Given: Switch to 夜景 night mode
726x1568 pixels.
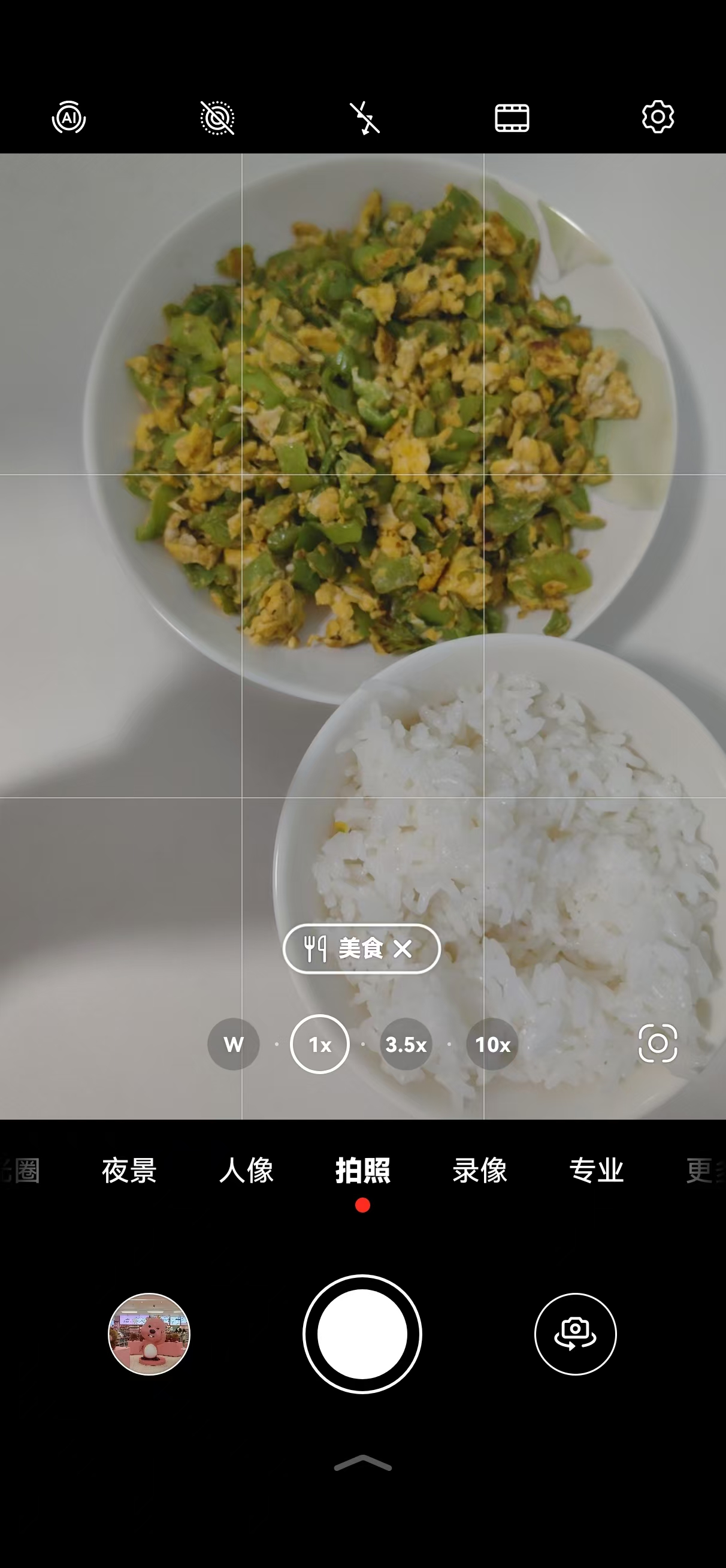Looking at the screenshot, I should pyautogui.click(x=129, y=1170).
